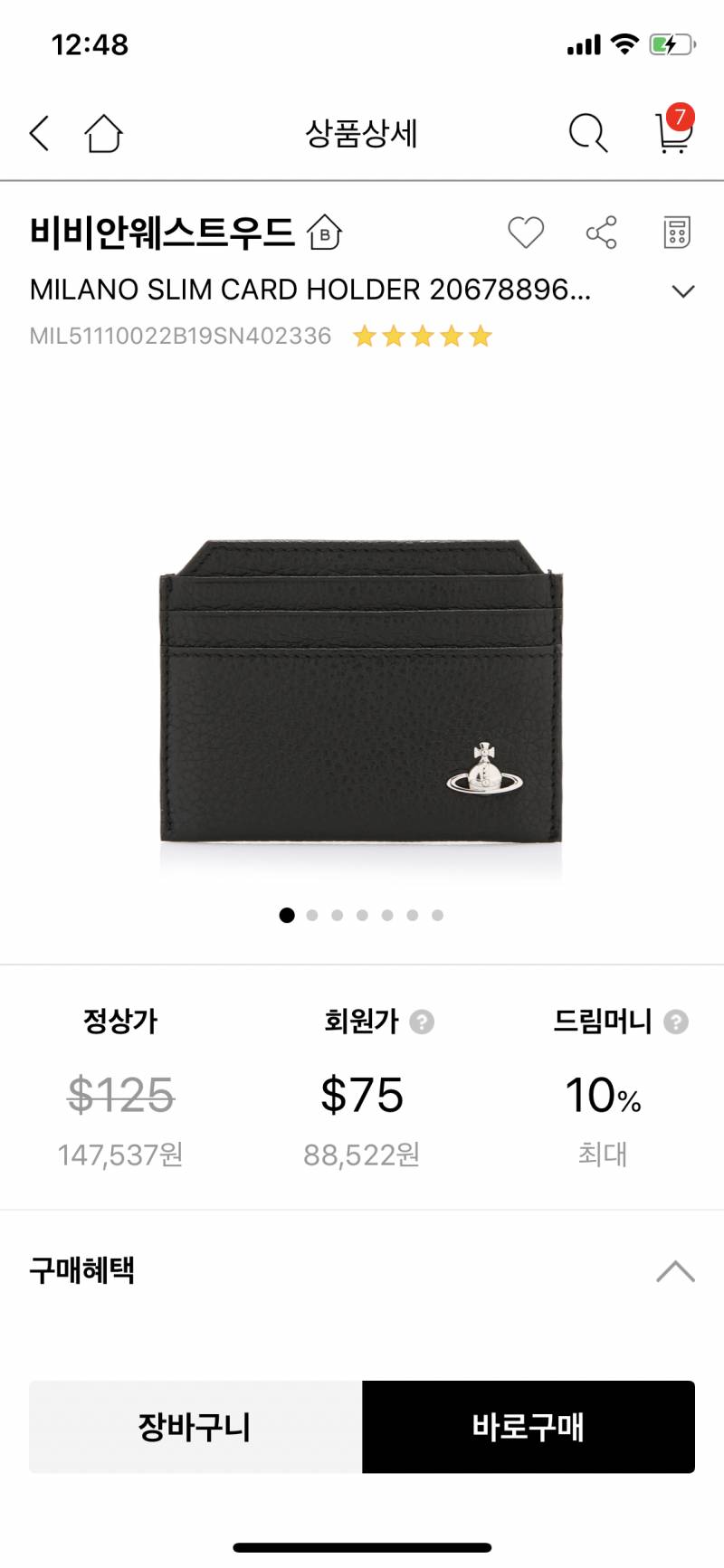
Task: Open the search function
Action: 588,133
